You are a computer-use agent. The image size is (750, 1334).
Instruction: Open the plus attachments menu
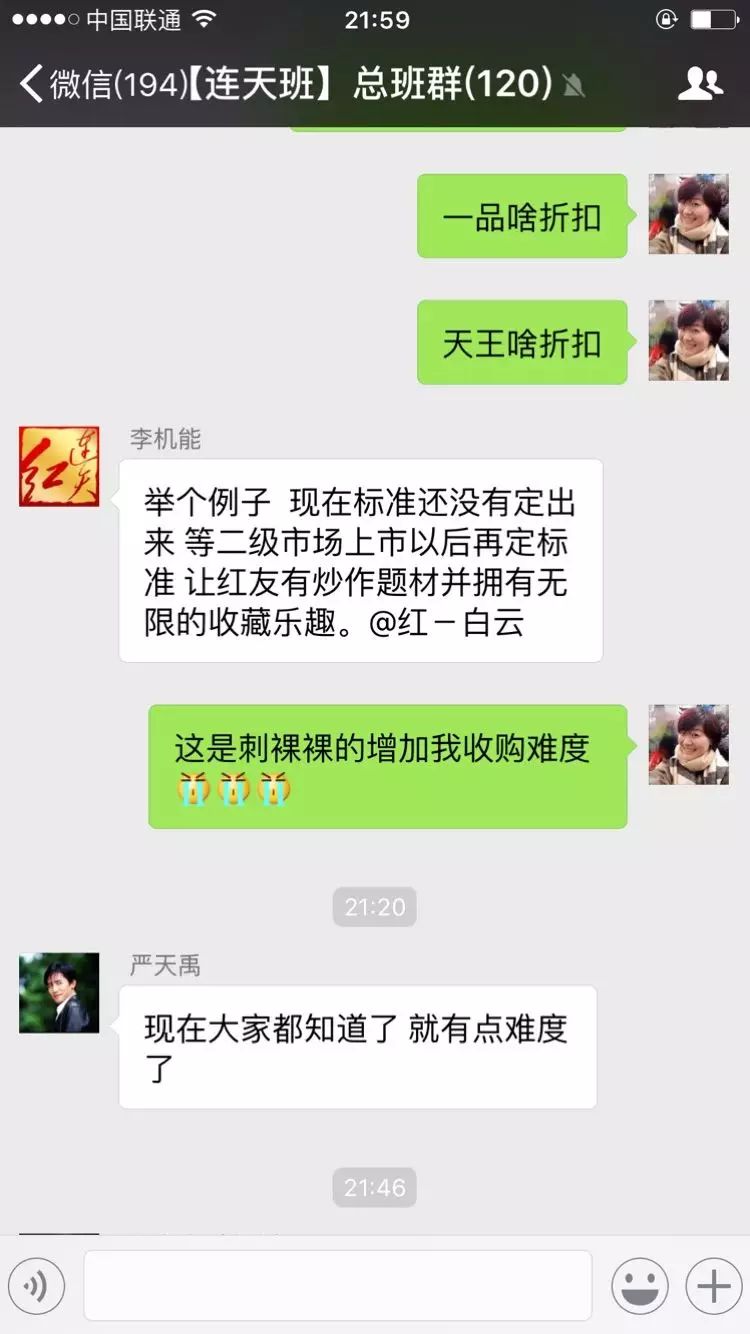[713, 1285]
